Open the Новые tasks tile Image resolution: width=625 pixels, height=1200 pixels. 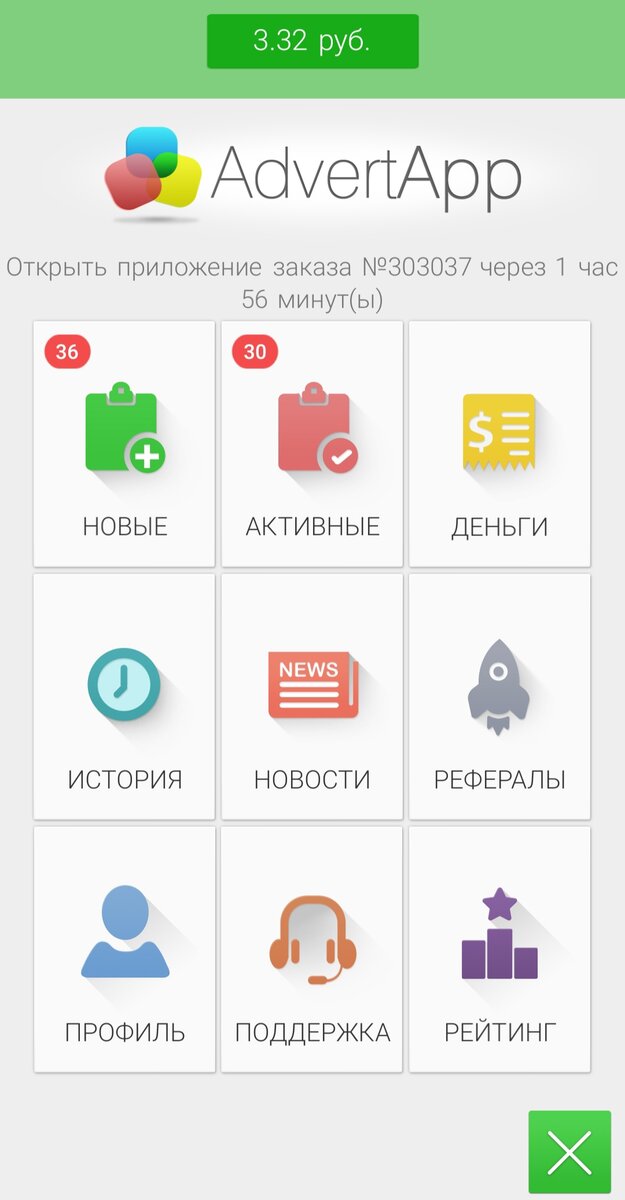125,444
